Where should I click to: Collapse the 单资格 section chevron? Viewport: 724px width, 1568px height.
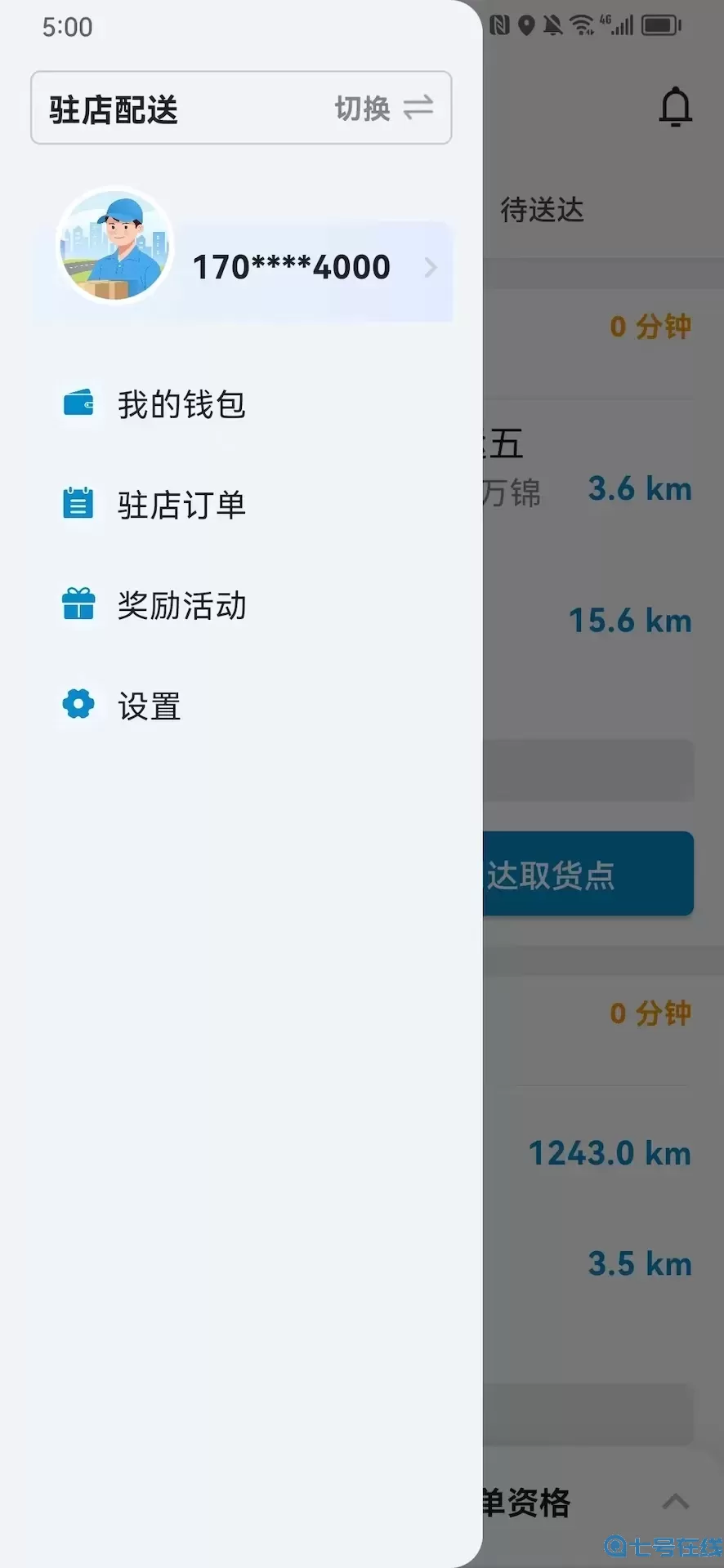676,1501
